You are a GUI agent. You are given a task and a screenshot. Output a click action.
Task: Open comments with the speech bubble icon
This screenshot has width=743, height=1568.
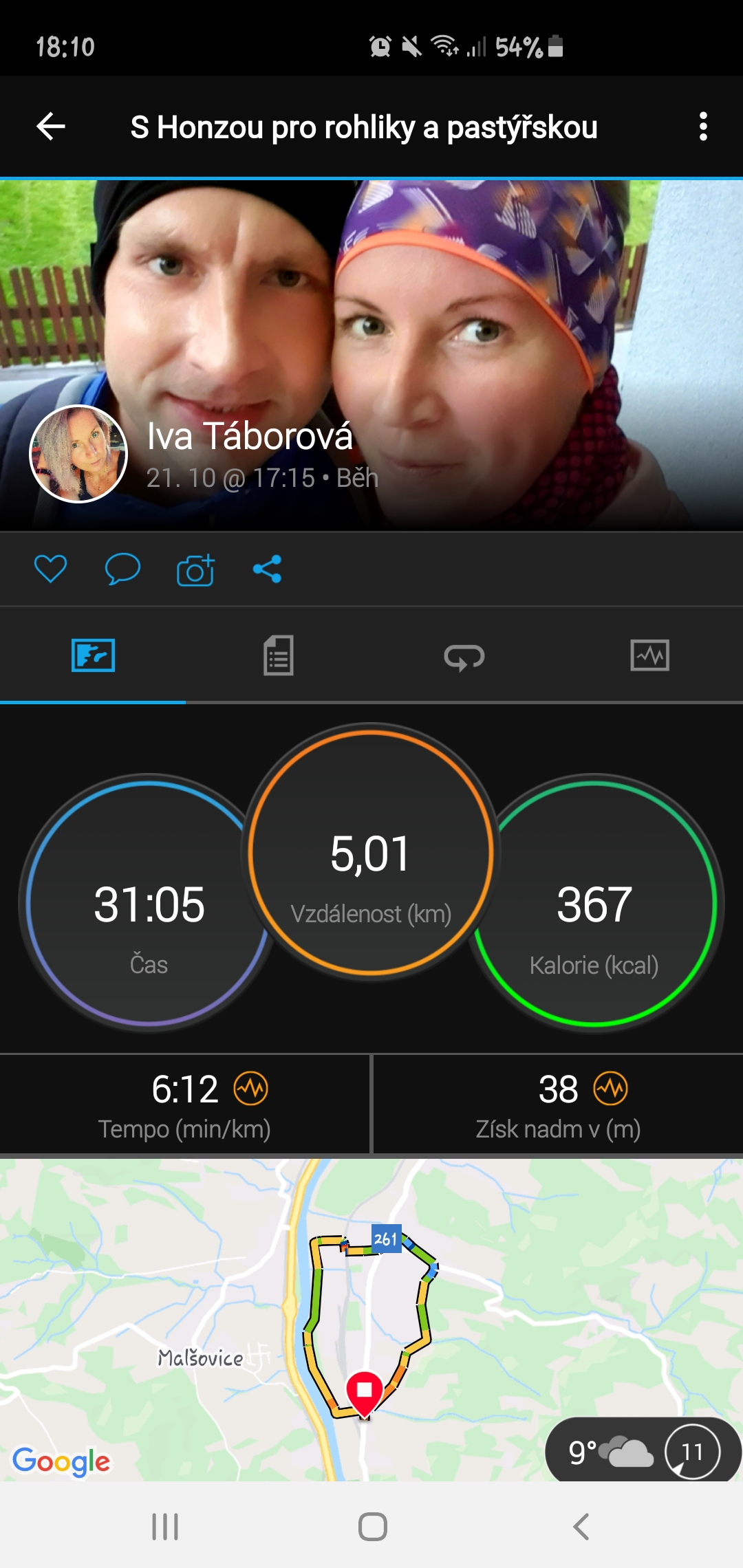[x=122, y=569]
